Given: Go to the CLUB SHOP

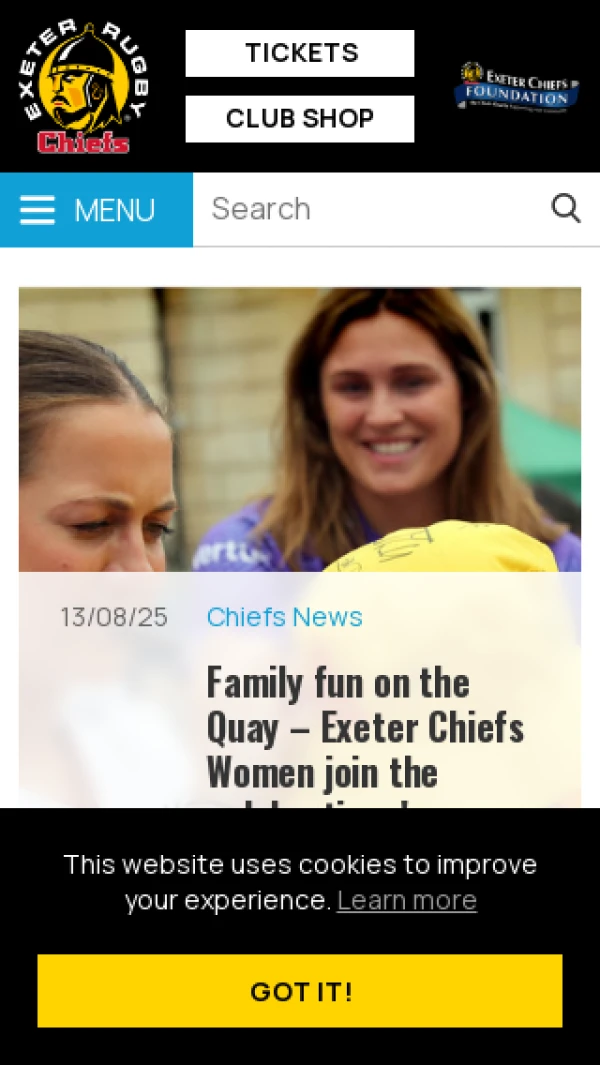Looking at the screenshot, I should point(300,118).
